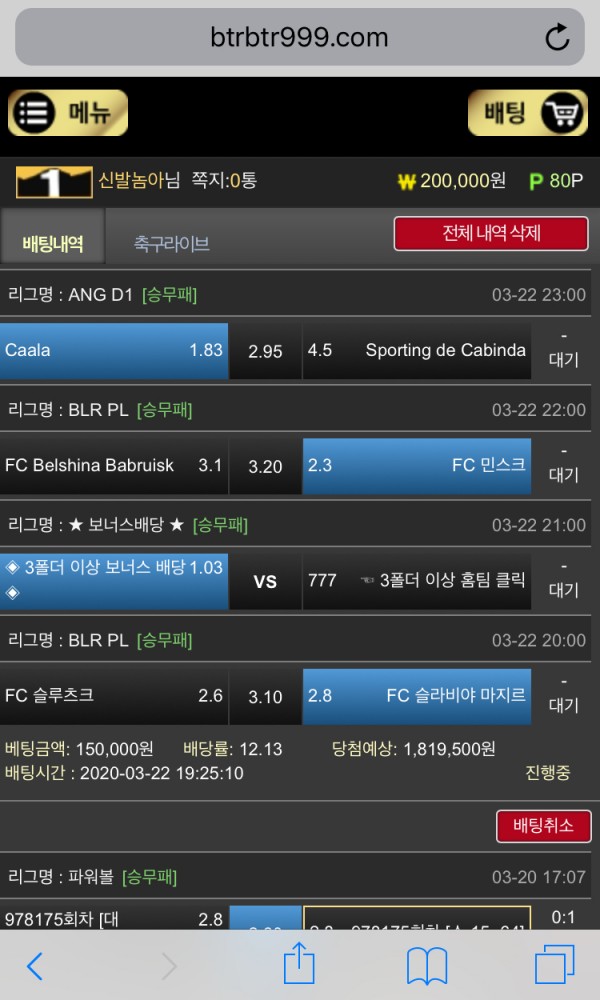Reload the page in Safari

pyautogui.click(x=557, y=38)
